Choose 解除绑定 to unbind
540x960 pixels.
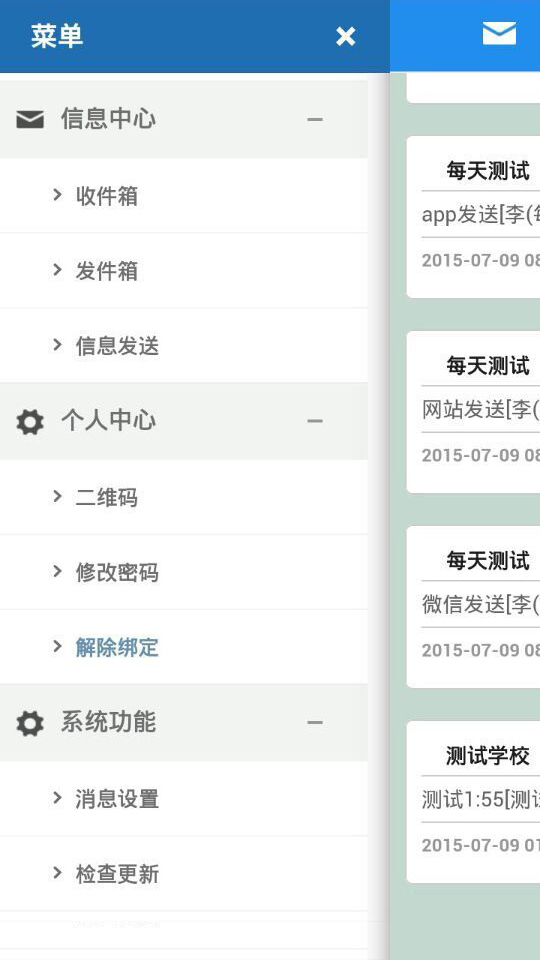(184, 647)
